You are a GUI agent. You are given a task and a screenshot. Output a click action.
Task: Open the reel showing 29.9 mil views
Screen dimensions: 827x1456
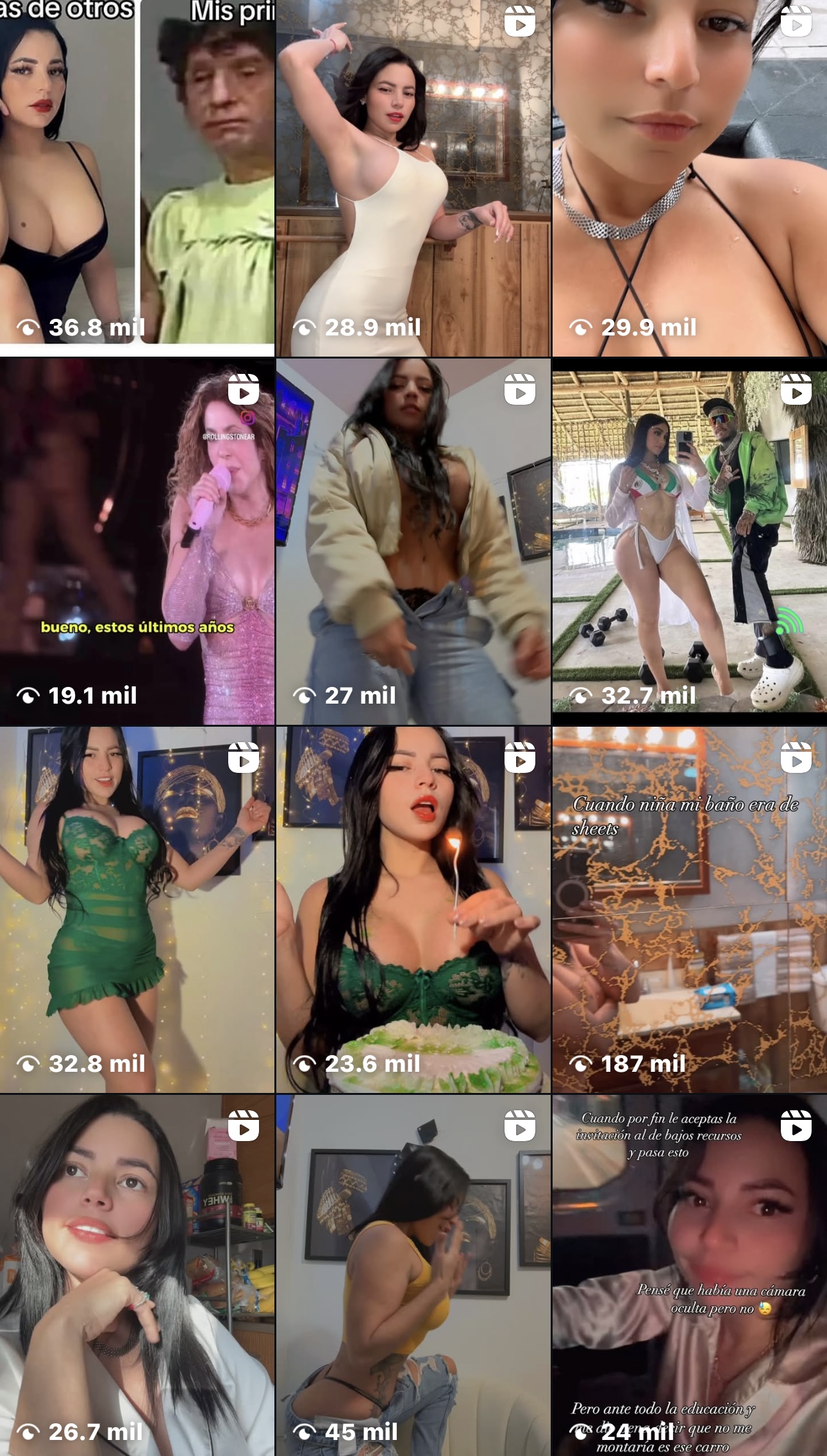click(x=689, y=178)
